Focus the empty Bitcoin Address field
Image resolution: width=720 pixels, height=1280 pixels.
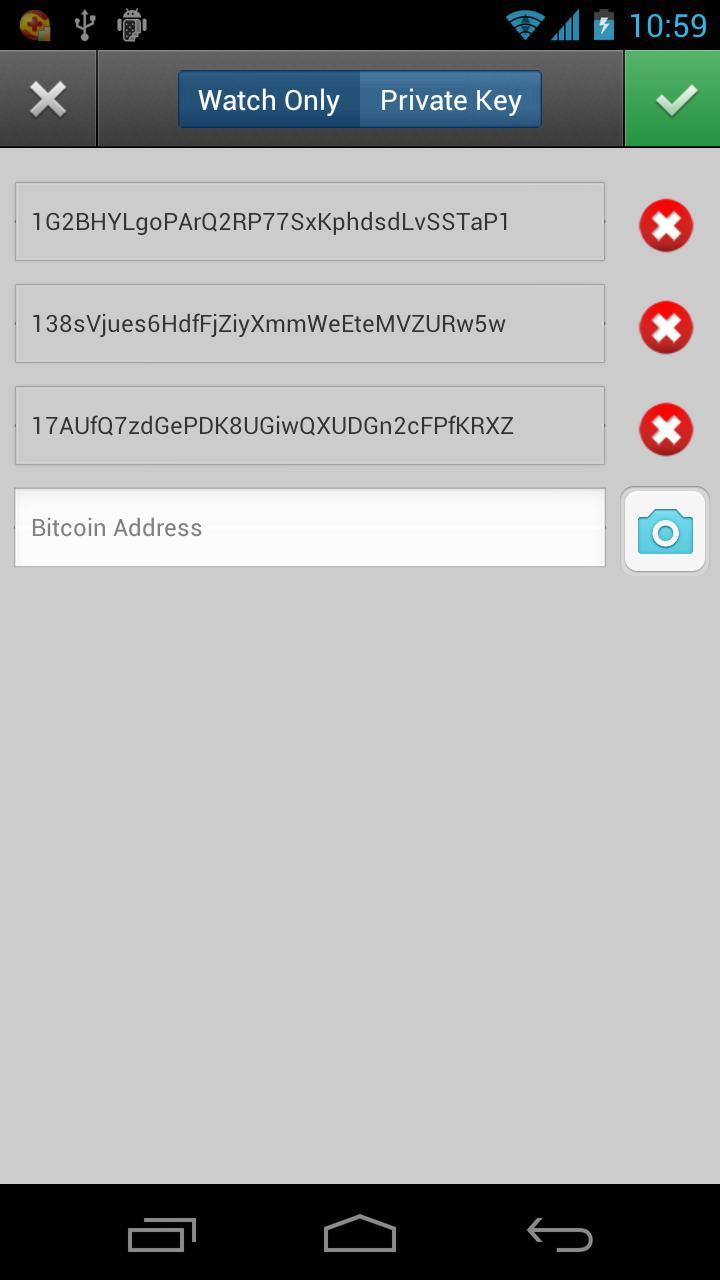pos(310,528)
